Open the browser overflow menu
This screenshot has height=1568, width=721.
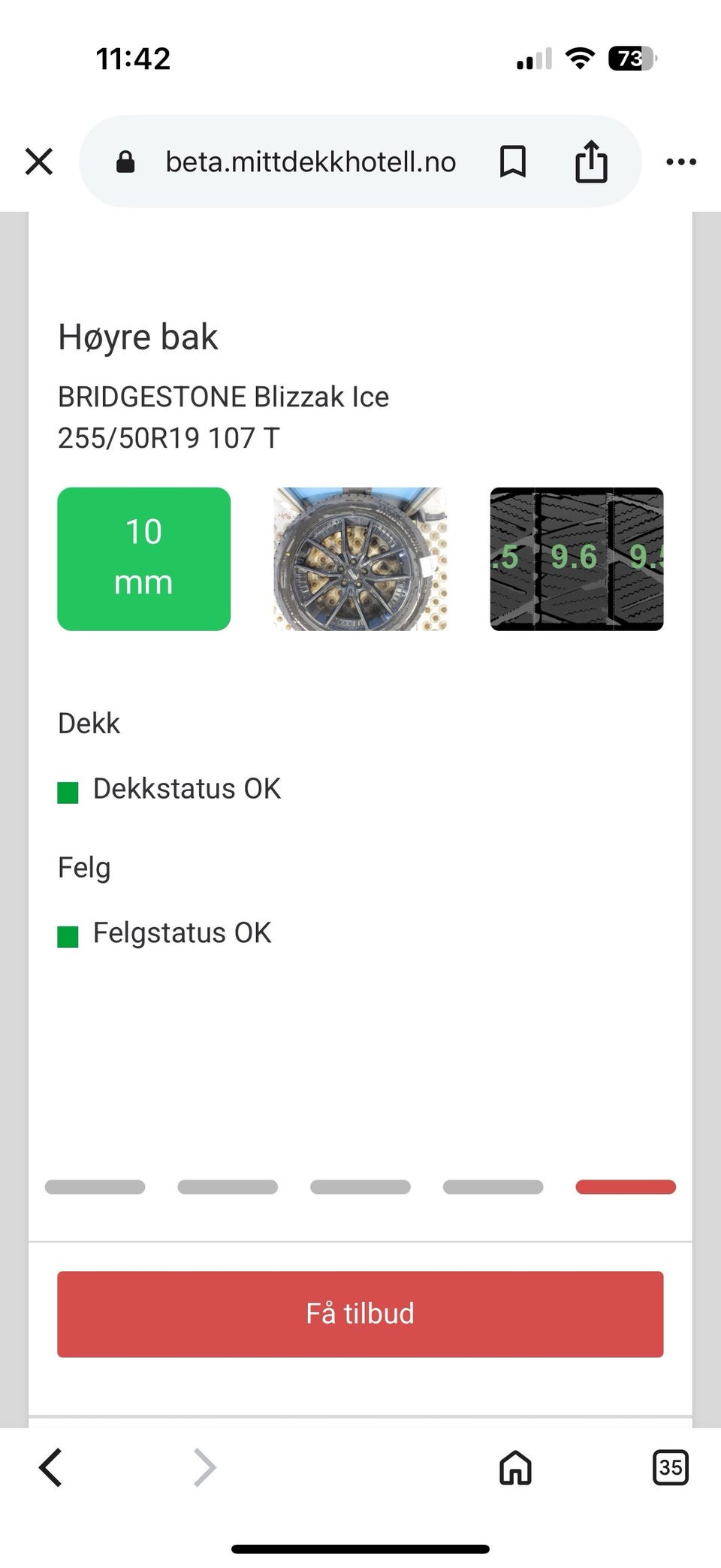tap(681, 162)
